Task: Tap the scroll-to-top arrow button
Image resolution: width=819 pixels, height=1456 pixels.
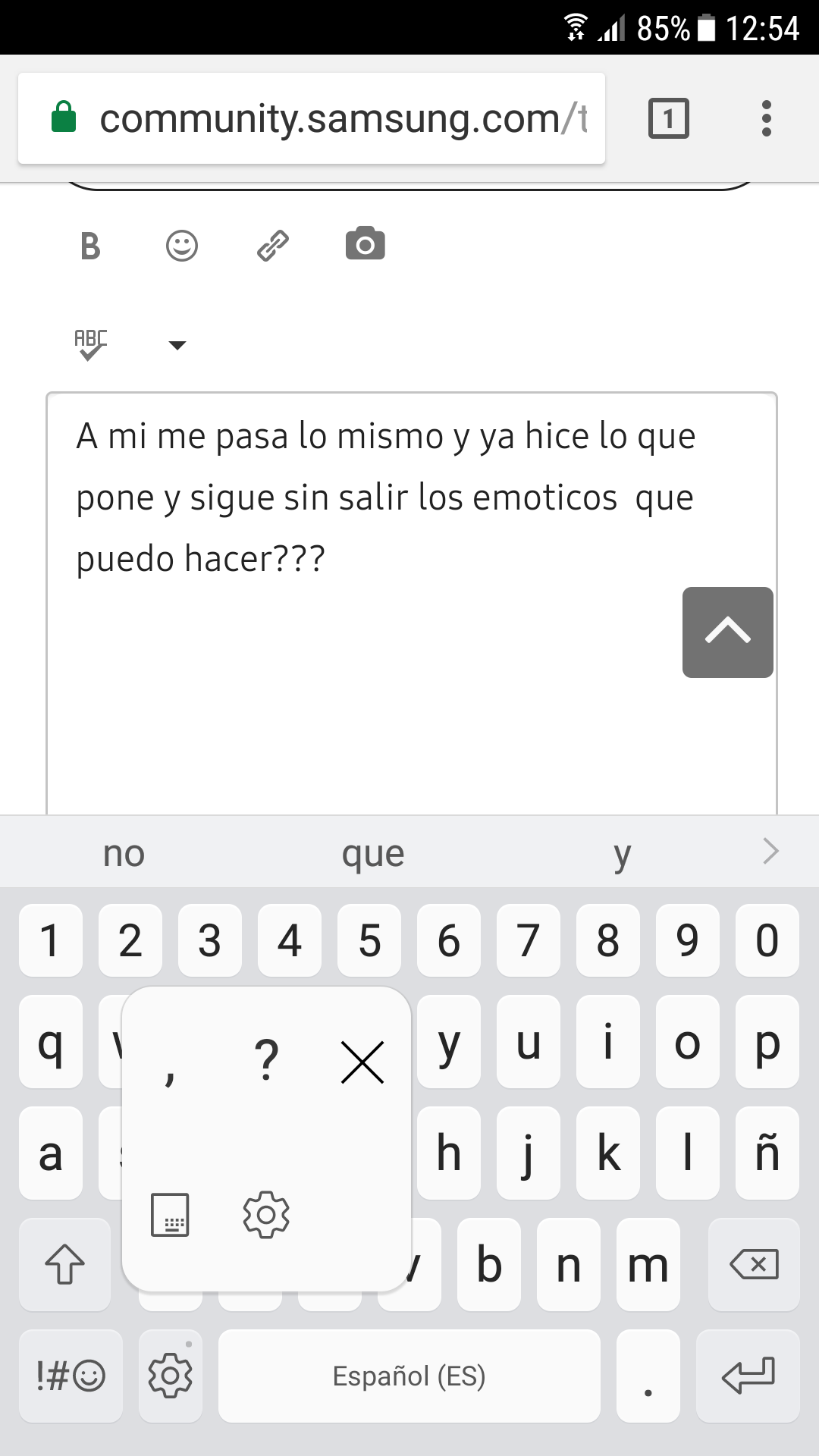Action: click(x=727, y=632)
